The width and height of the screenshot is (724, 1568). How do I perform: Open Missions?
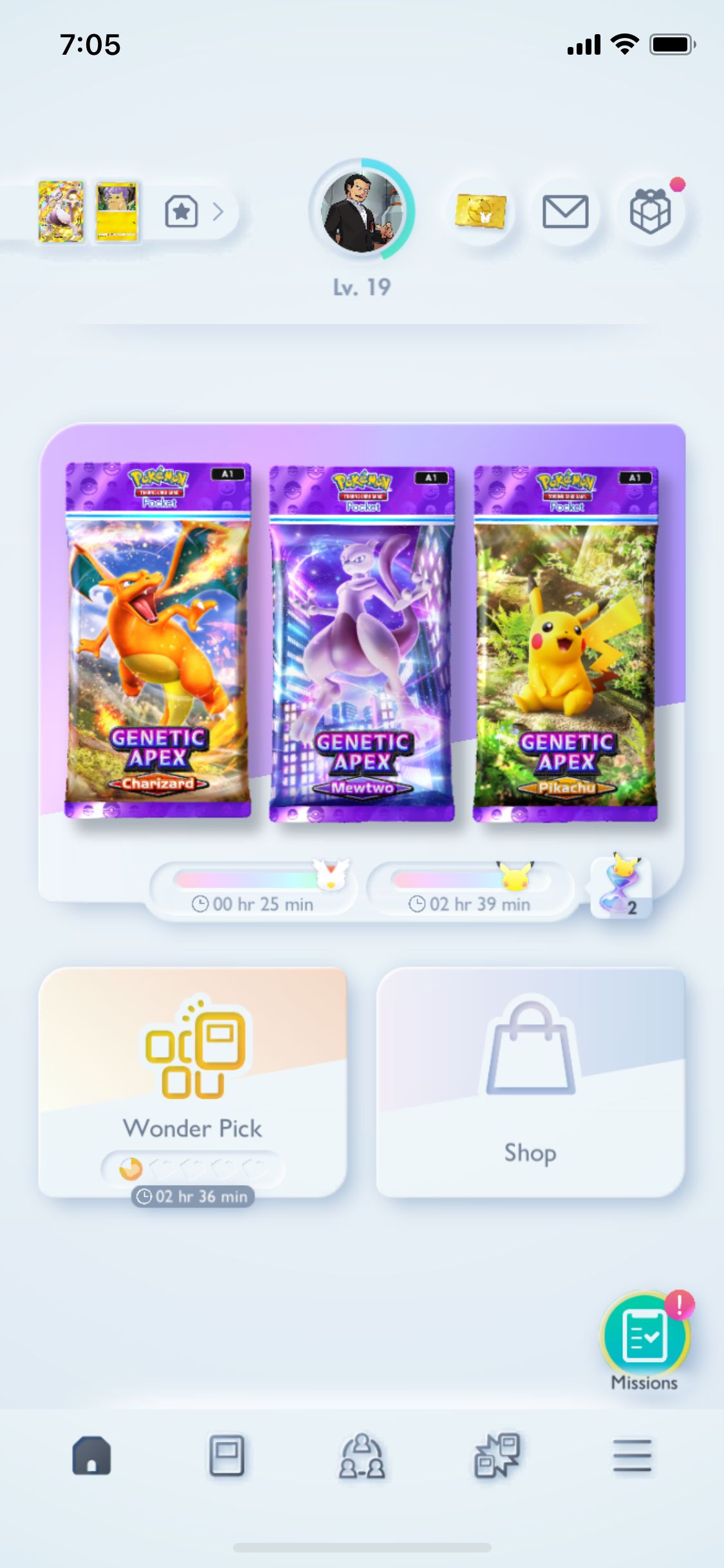644,1340
